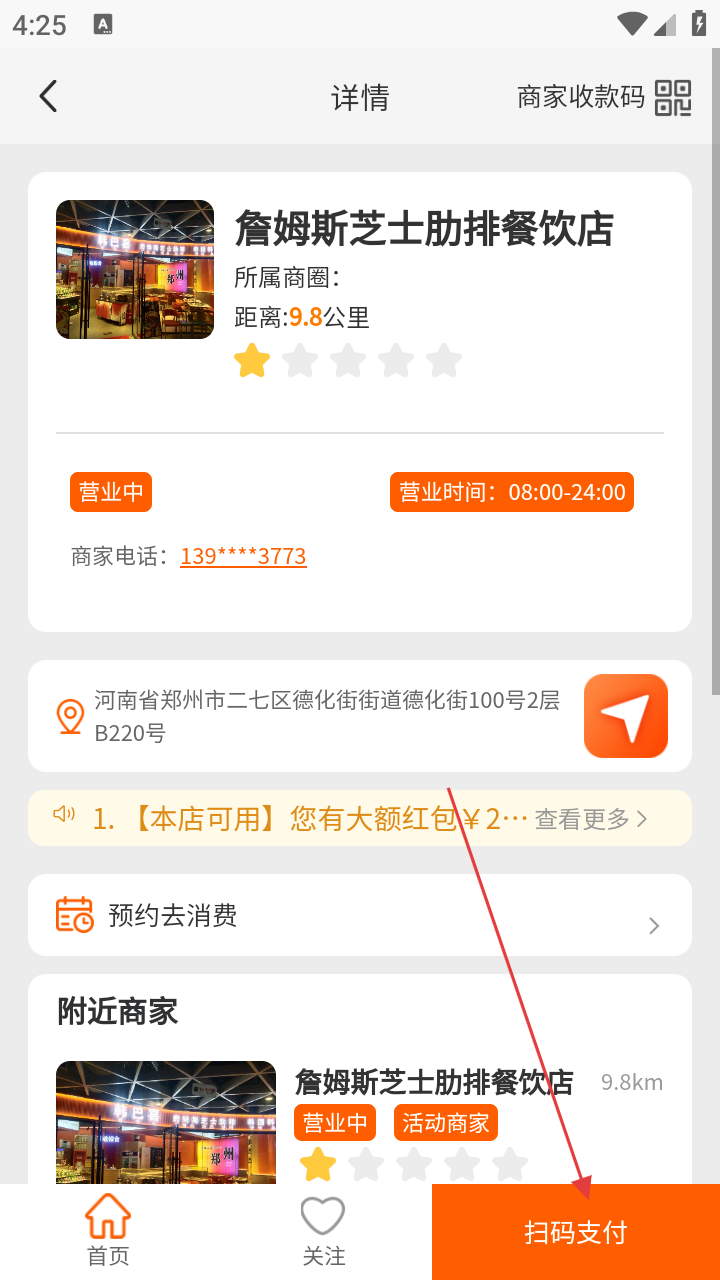Open 商家收款码 QR code
The width and height of the screenshot is (720, 1280).
pyautogui.click(x=604, y=97)
